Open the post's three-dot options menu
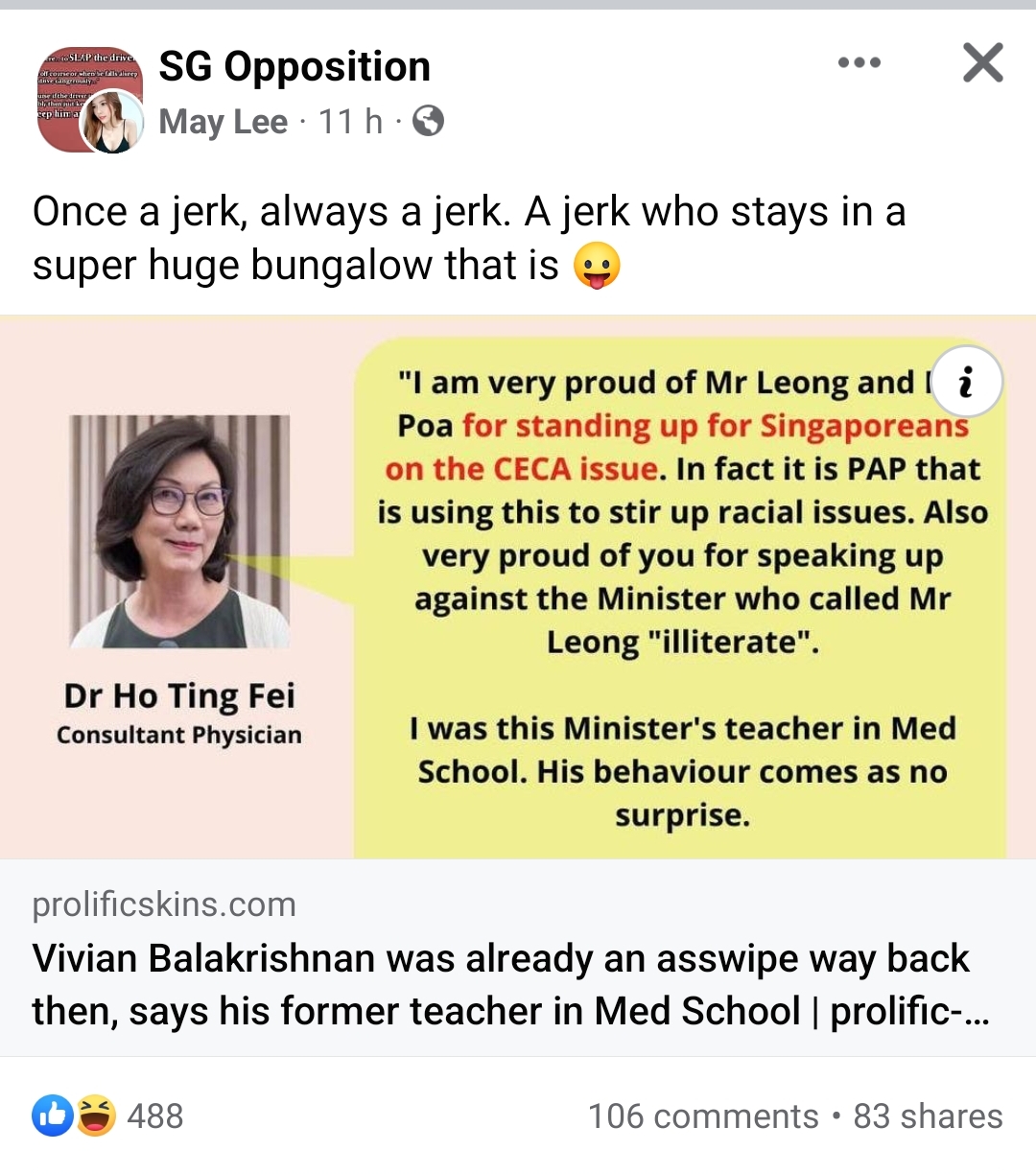The image size is (1036, 1174). (859, 63)
